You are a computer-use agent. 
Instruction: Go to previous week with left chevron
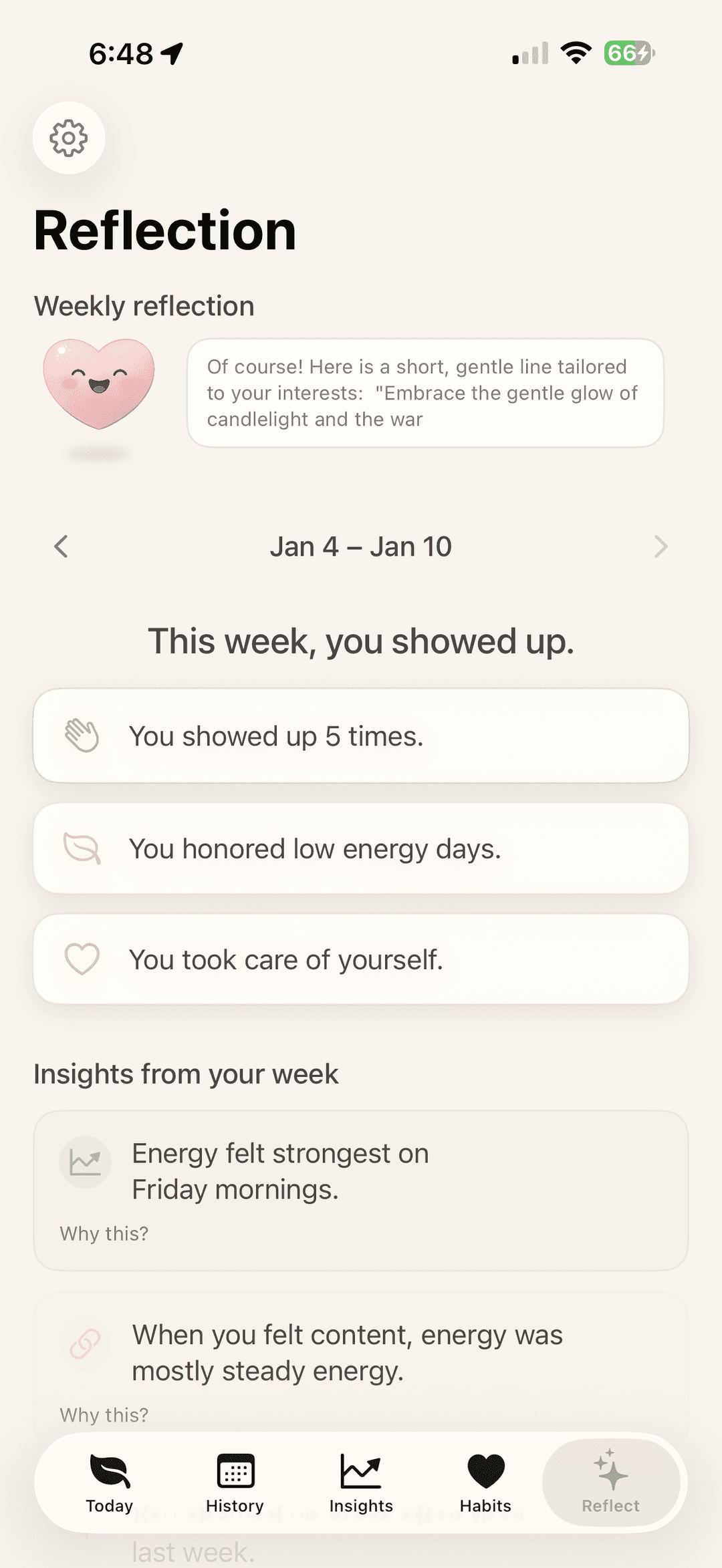61,546
